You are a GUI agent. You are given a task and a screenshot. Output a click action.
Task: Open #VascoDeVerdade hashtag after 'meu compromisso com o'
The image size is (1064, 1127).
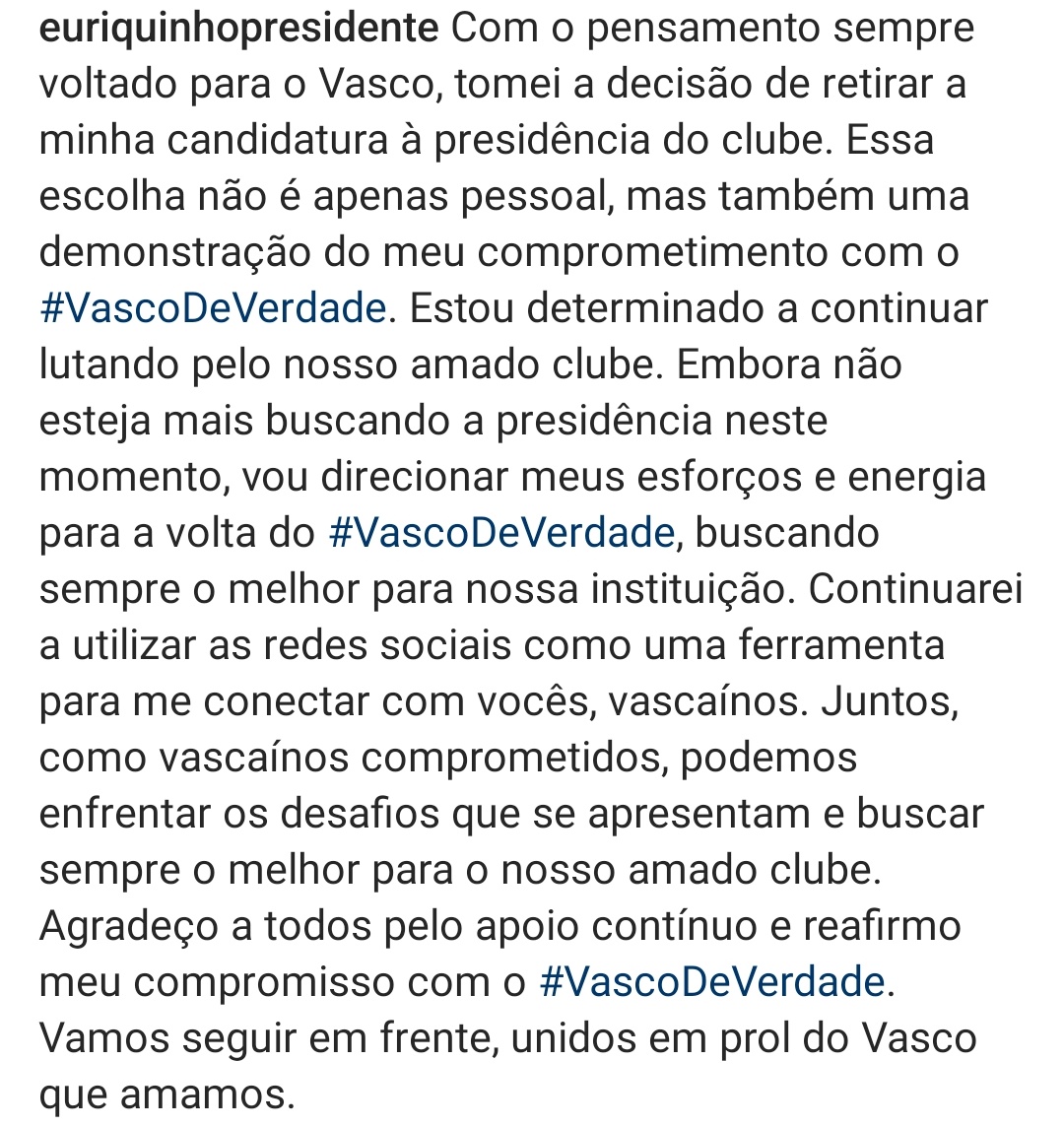click(x=714, y=982)
